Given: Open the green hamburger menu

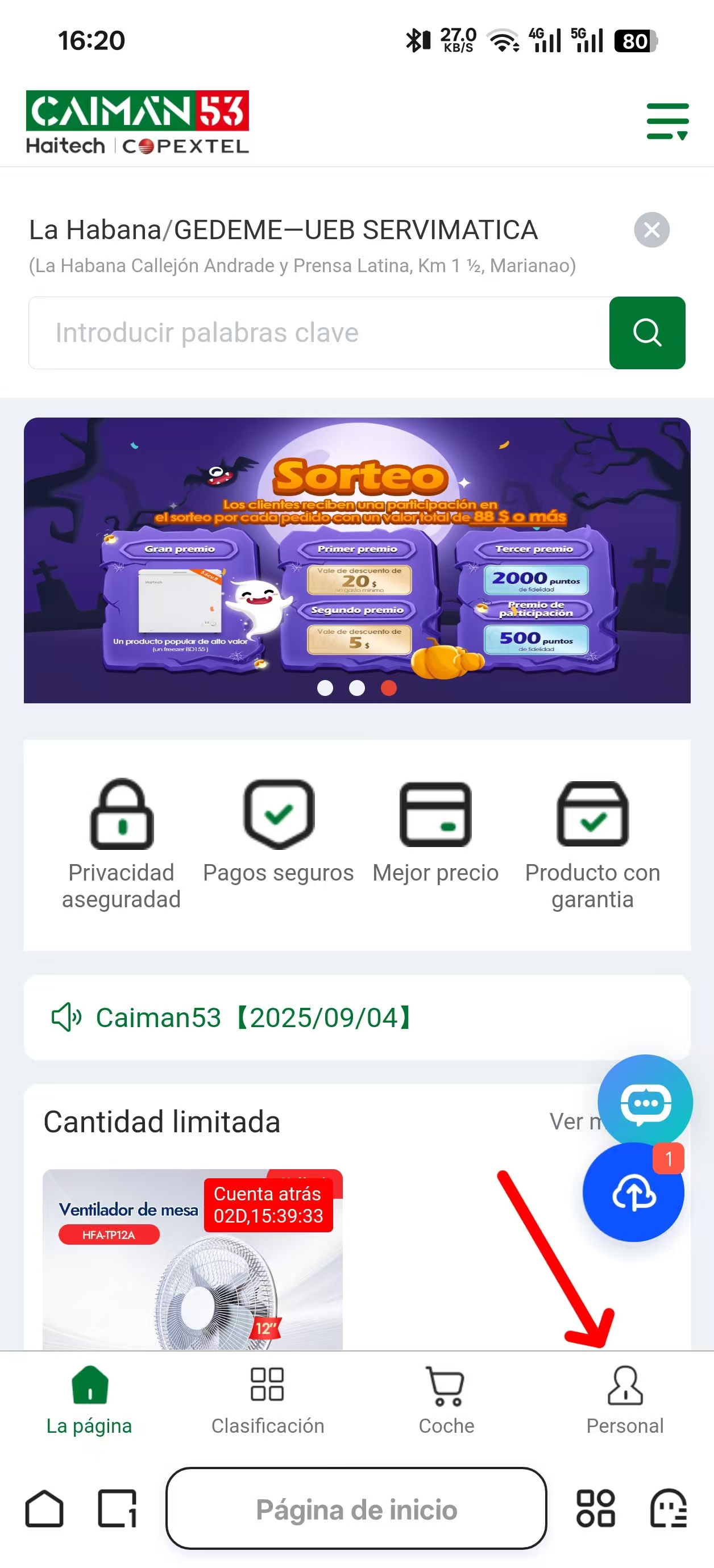Looking at the screenshot, I should pyautogui.click(x=667, y=121).
